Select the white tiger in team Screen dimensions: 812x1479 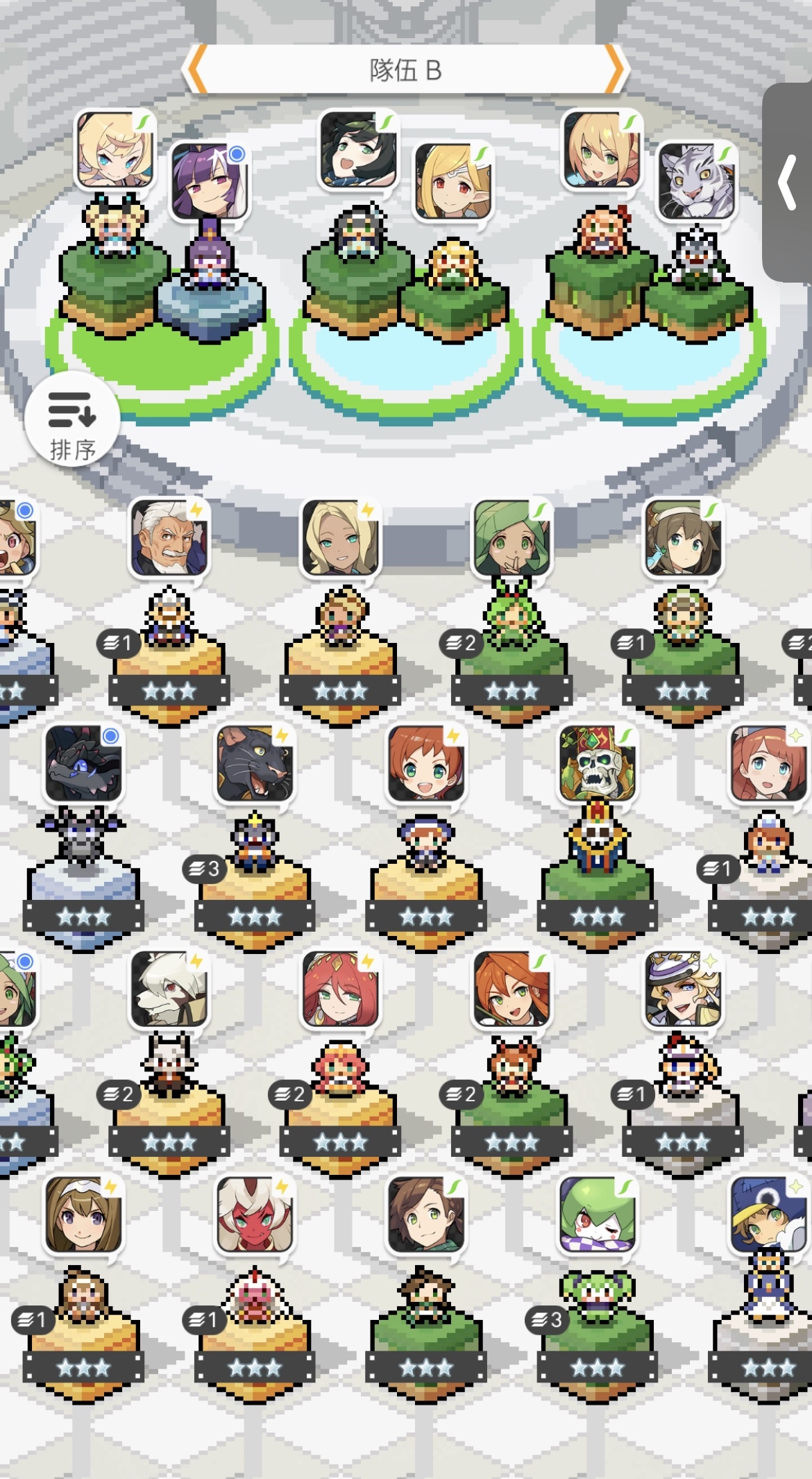coord(697,181)
